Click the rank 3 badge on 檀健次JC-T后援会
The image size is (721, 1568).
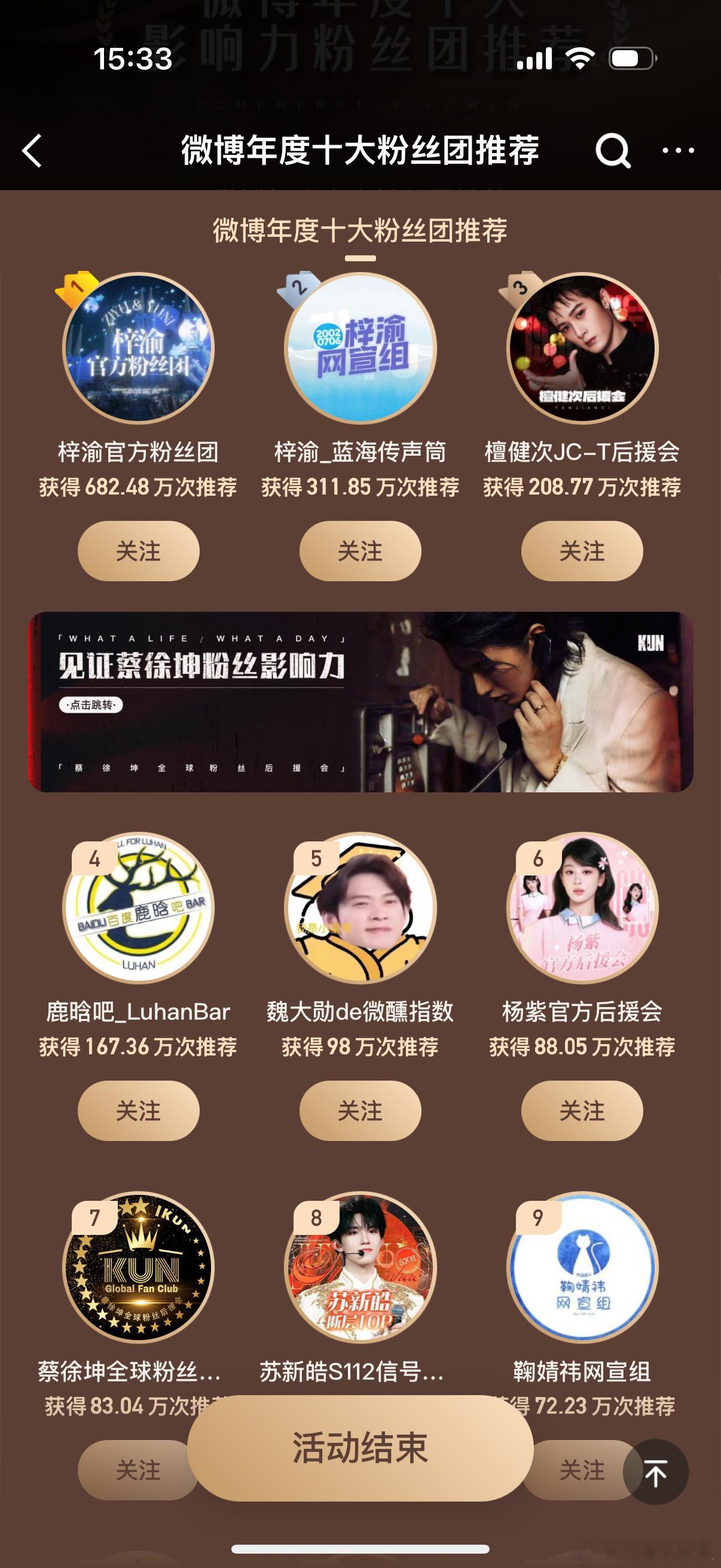[521, 288]
